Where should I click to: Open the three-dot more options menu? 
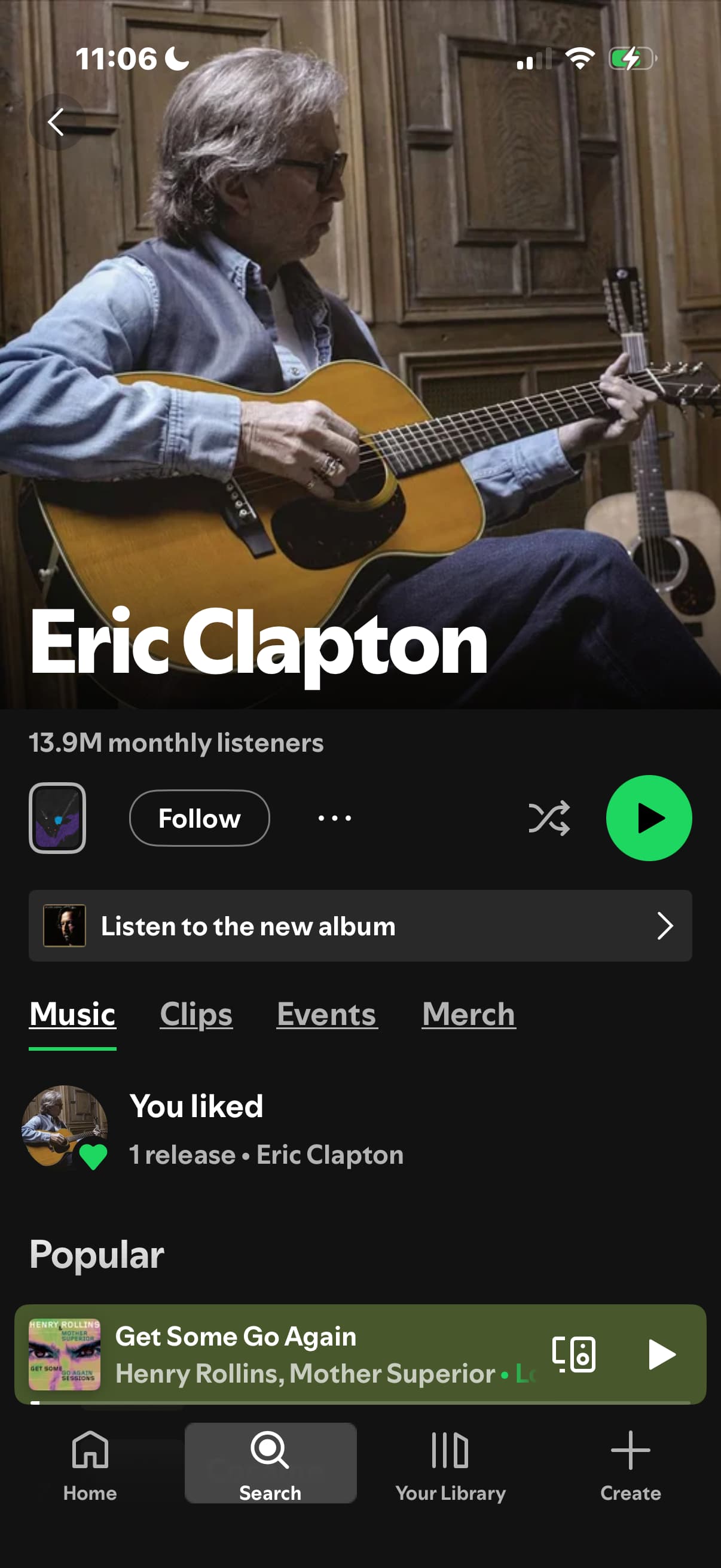coord(335,818)
